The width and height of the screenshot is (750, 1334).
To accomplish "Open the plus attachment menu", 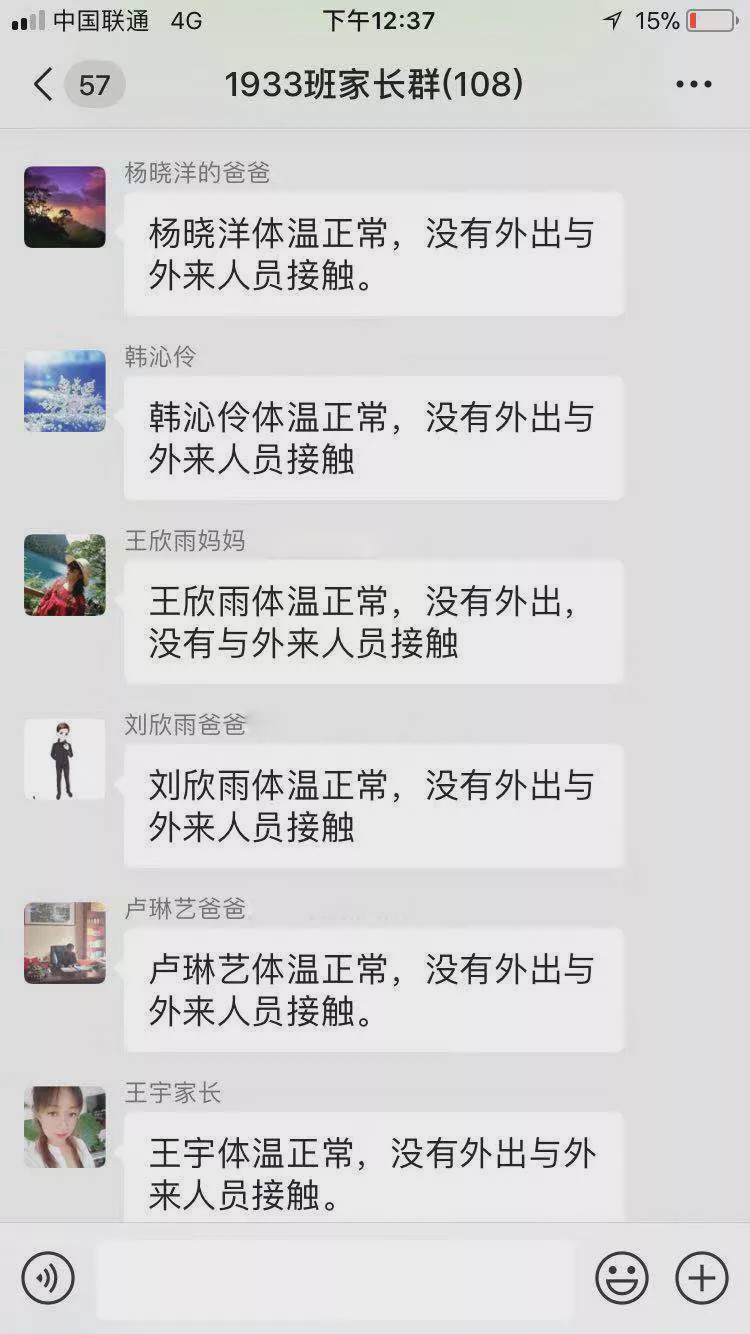I will pyautogui.click(x=702, y=1278).
